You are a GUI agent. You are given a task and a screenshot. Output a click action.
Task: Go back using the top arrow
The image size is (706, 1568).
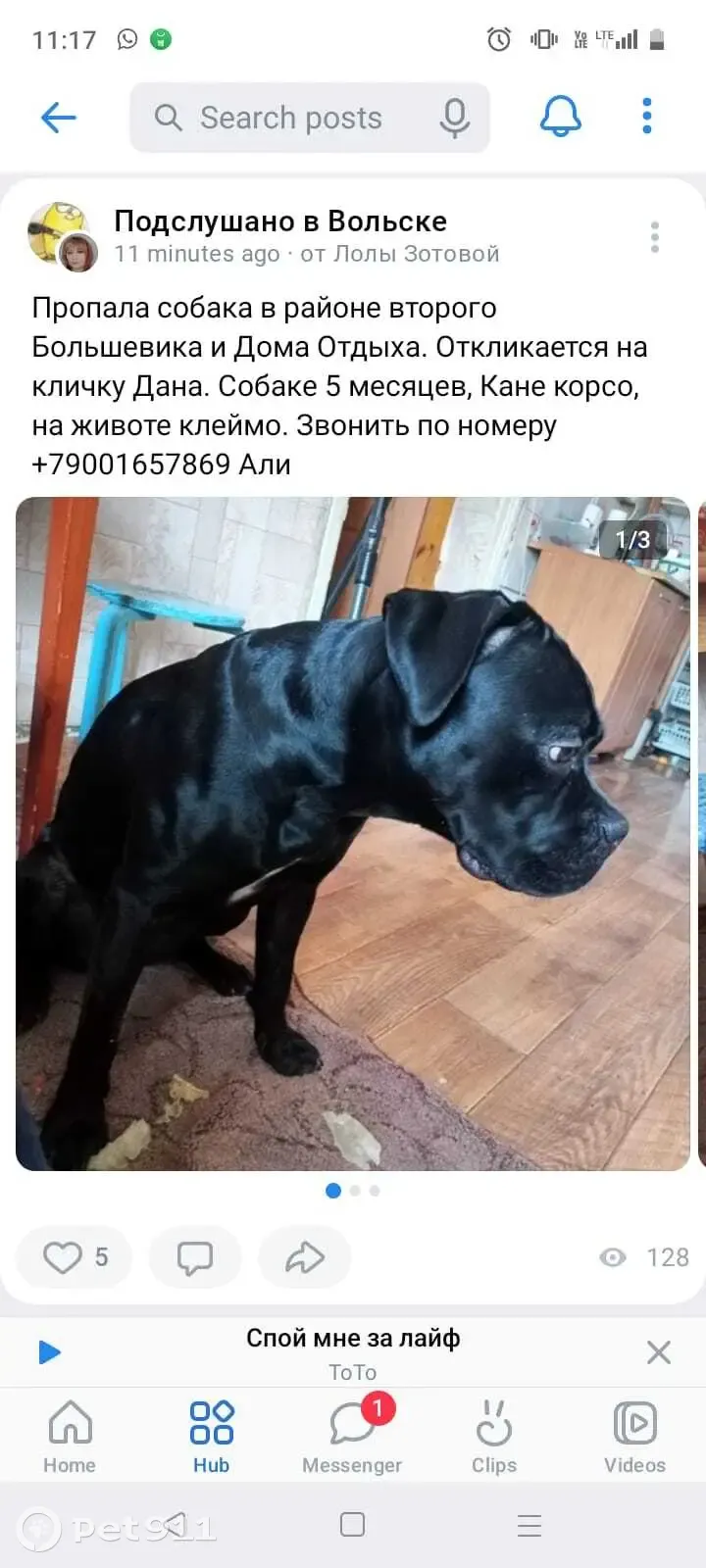click(59, 119)
